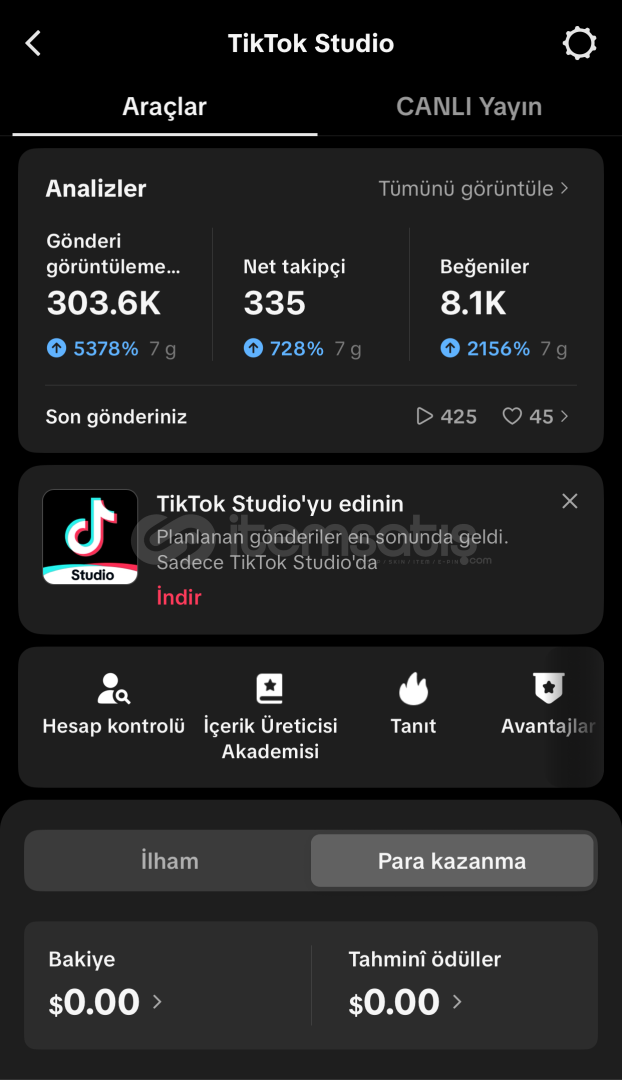Switch to the İlham segment
622x1080 pixels.
click(169, 861)
